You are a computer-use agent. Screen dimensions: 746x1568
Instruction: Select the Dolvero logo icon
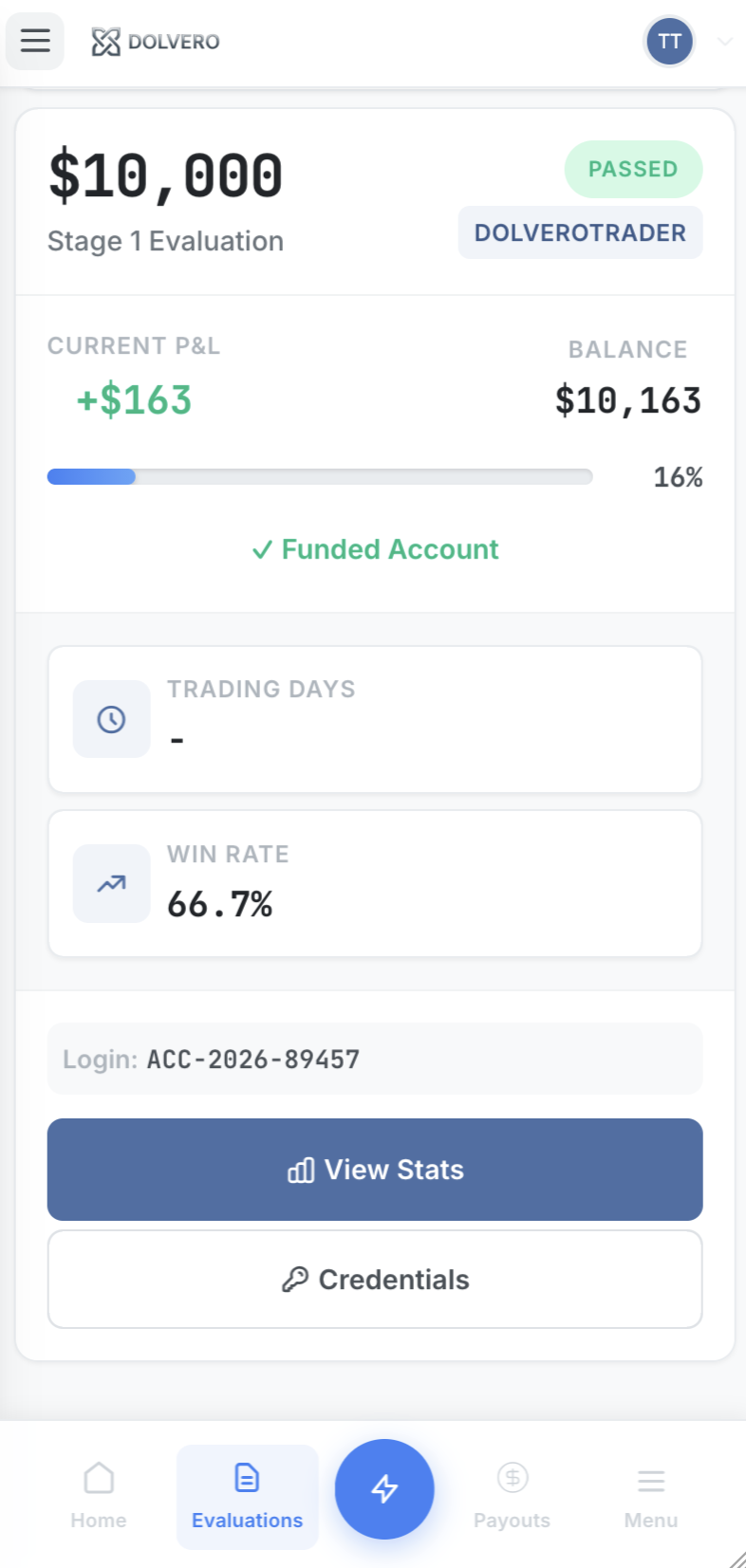(106, 41)
